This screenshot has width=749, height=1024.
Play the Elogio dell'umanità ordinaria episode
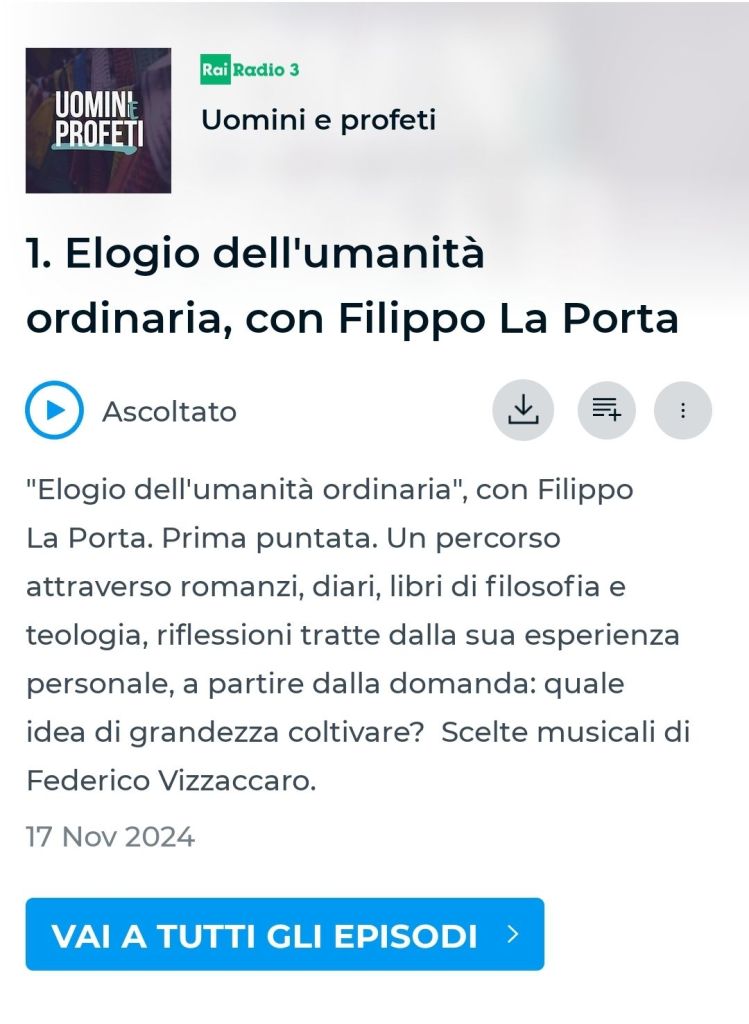pyautogui.click(x=54, y=411)
